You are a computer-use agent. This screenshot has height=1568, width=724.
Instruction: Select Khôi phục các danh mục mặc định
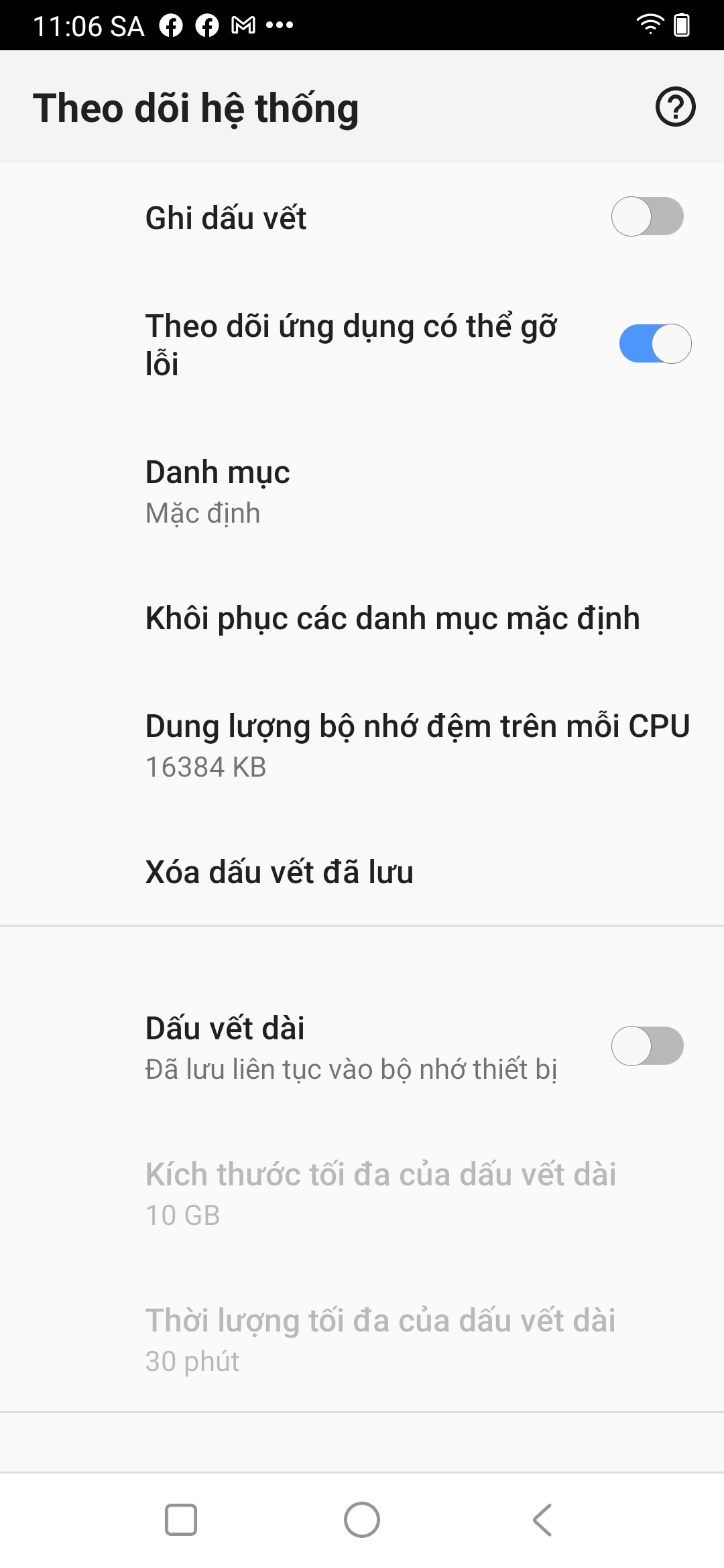[x=392, y=618]
